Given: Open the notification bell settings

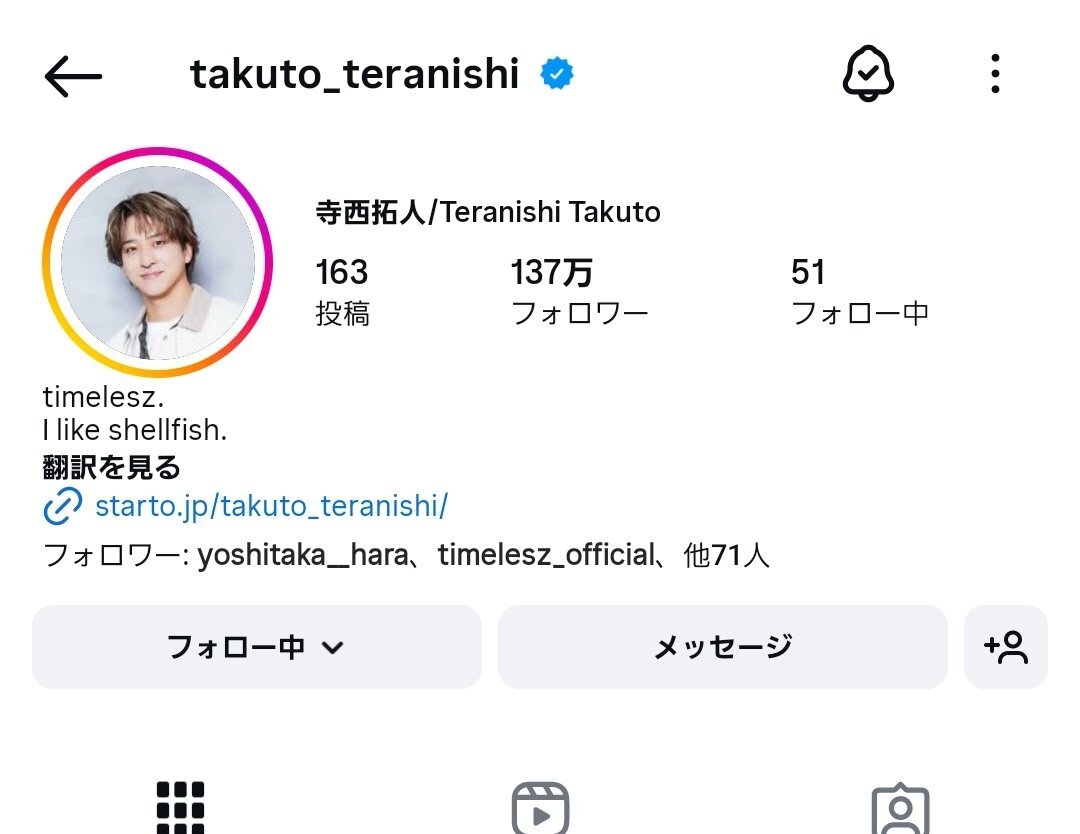Looking at the screenshot, I should pos(868,74).
